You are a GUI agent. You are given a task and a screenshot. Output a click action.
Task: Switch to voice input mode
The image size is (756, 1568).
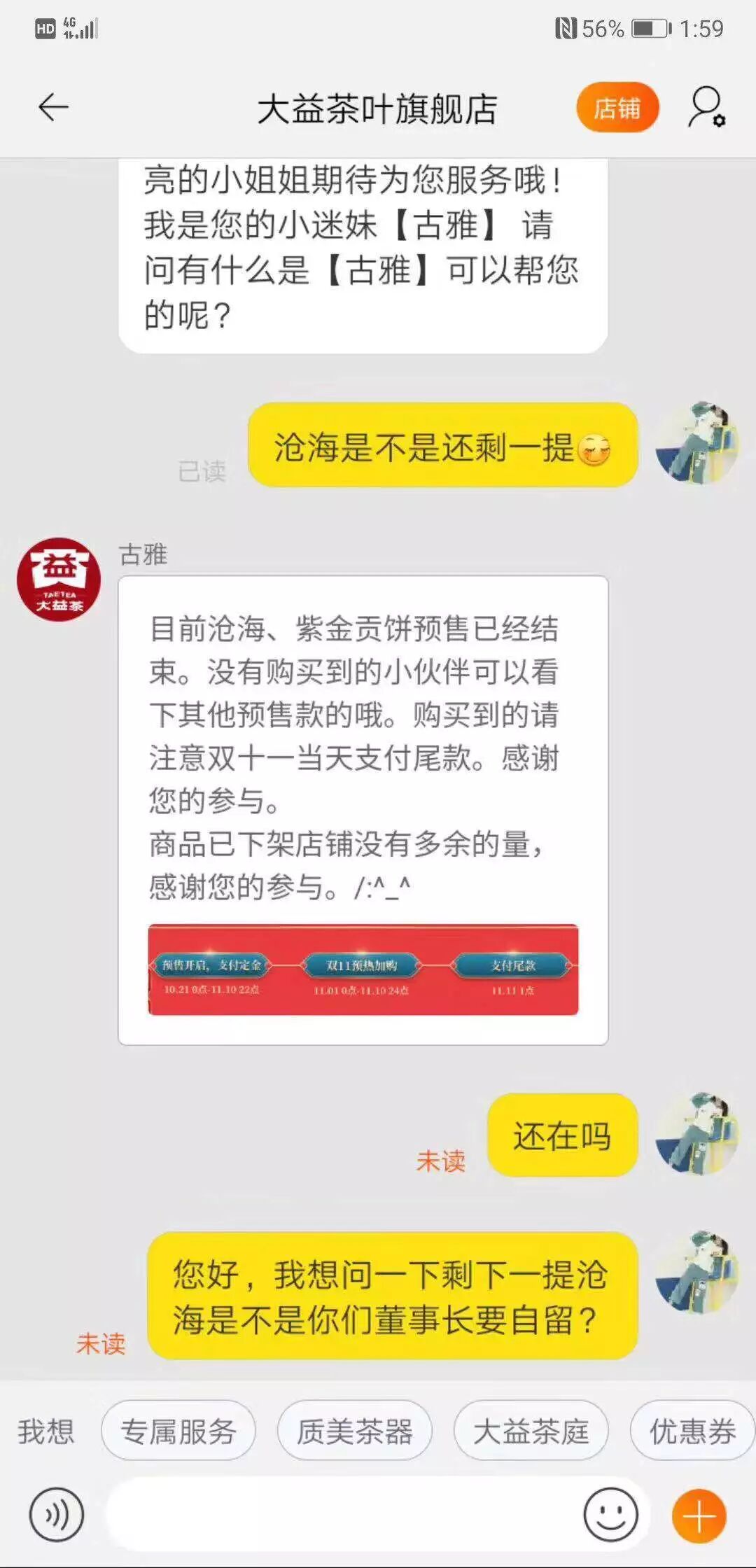[57, 1515]
